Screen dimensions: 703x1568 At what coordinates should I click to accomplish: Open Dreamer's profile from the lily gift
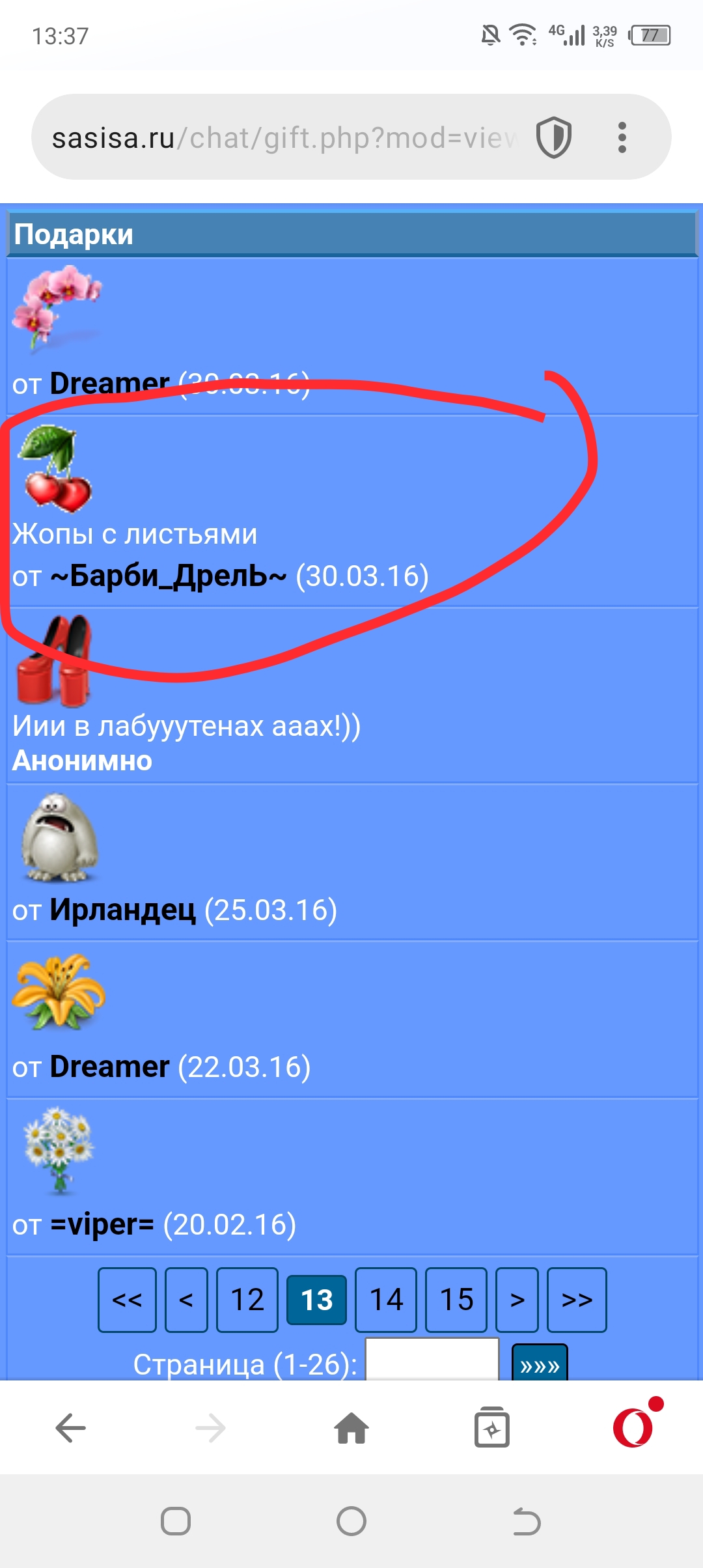coord(109,1067)
